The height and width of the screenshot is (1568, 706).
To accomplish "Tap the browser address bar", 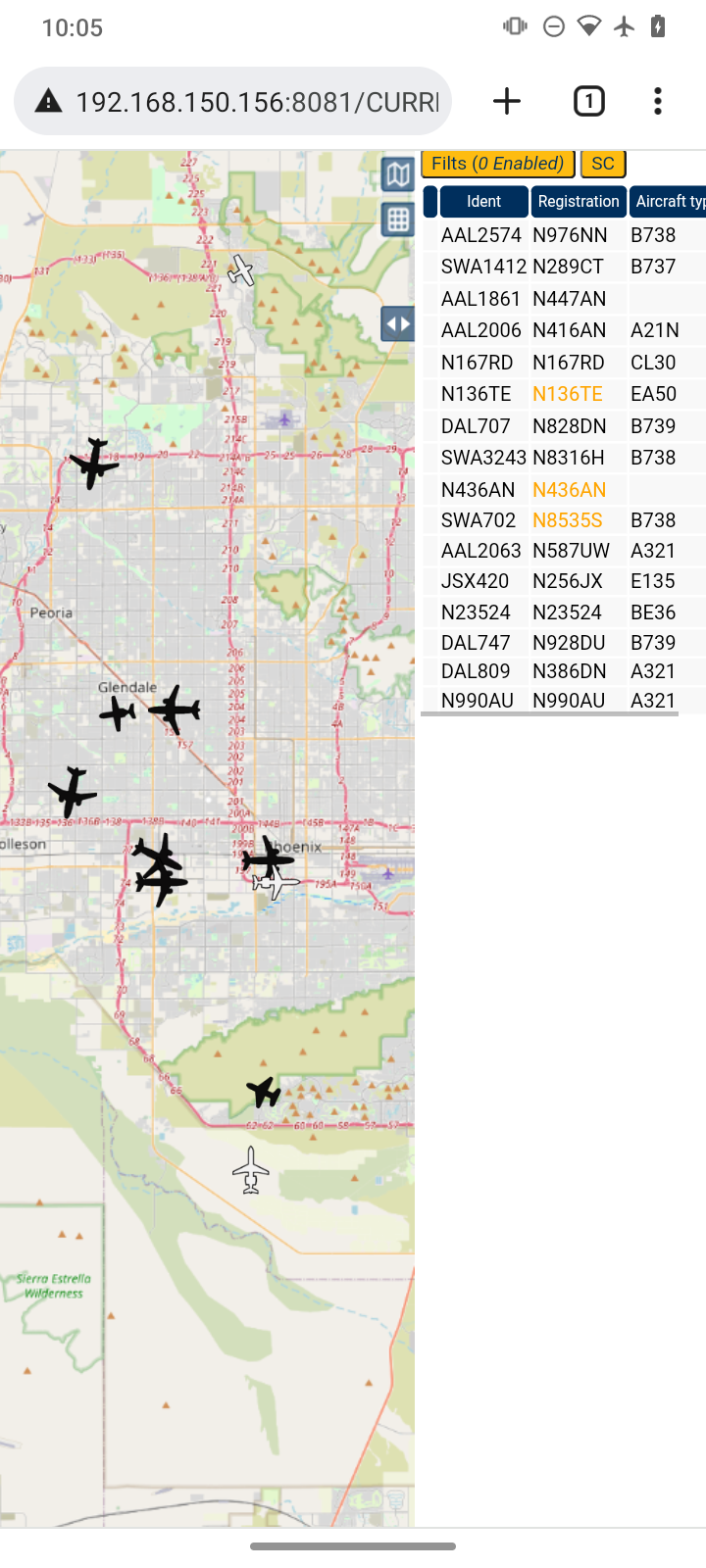I will (x=233, y=101).
